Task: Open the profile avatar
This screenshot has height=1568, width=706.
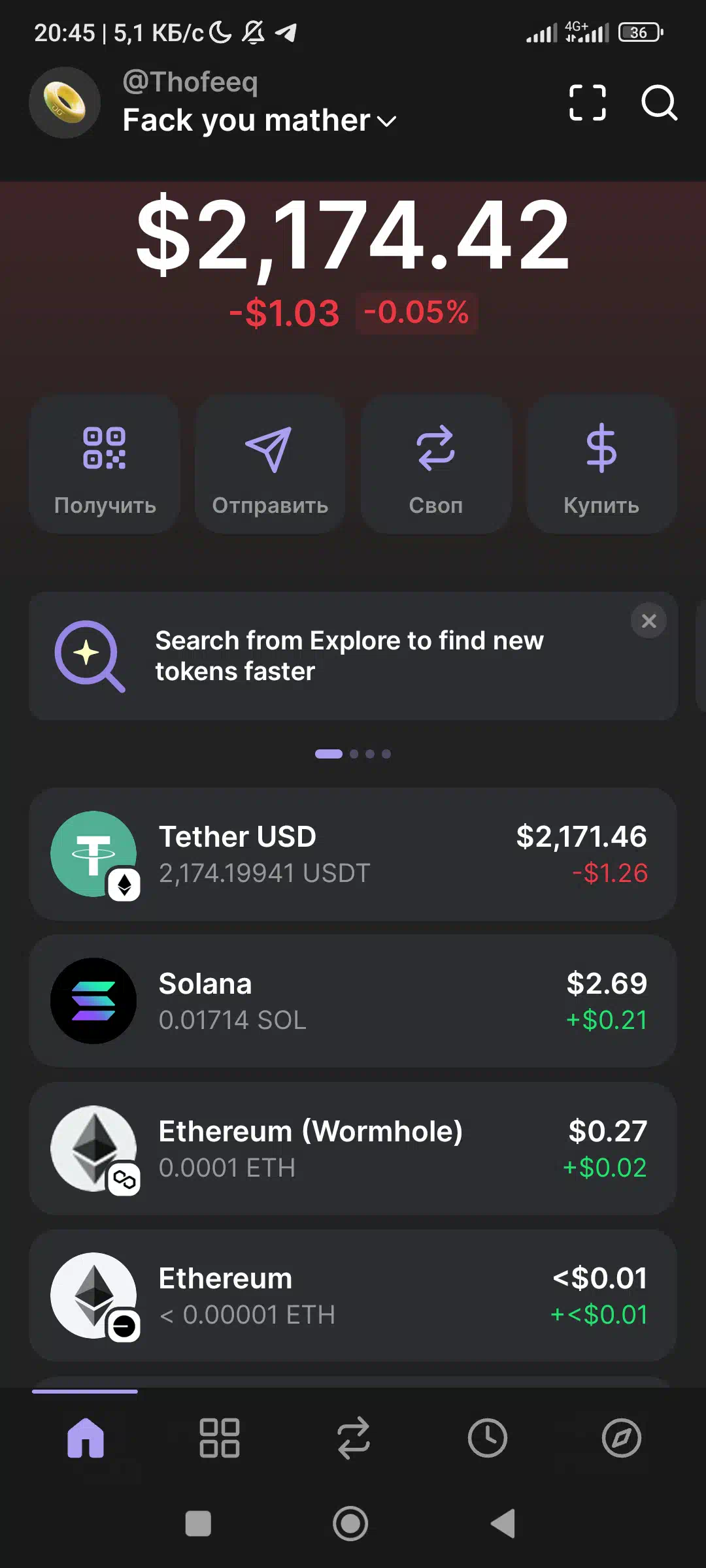Action: 65,103
